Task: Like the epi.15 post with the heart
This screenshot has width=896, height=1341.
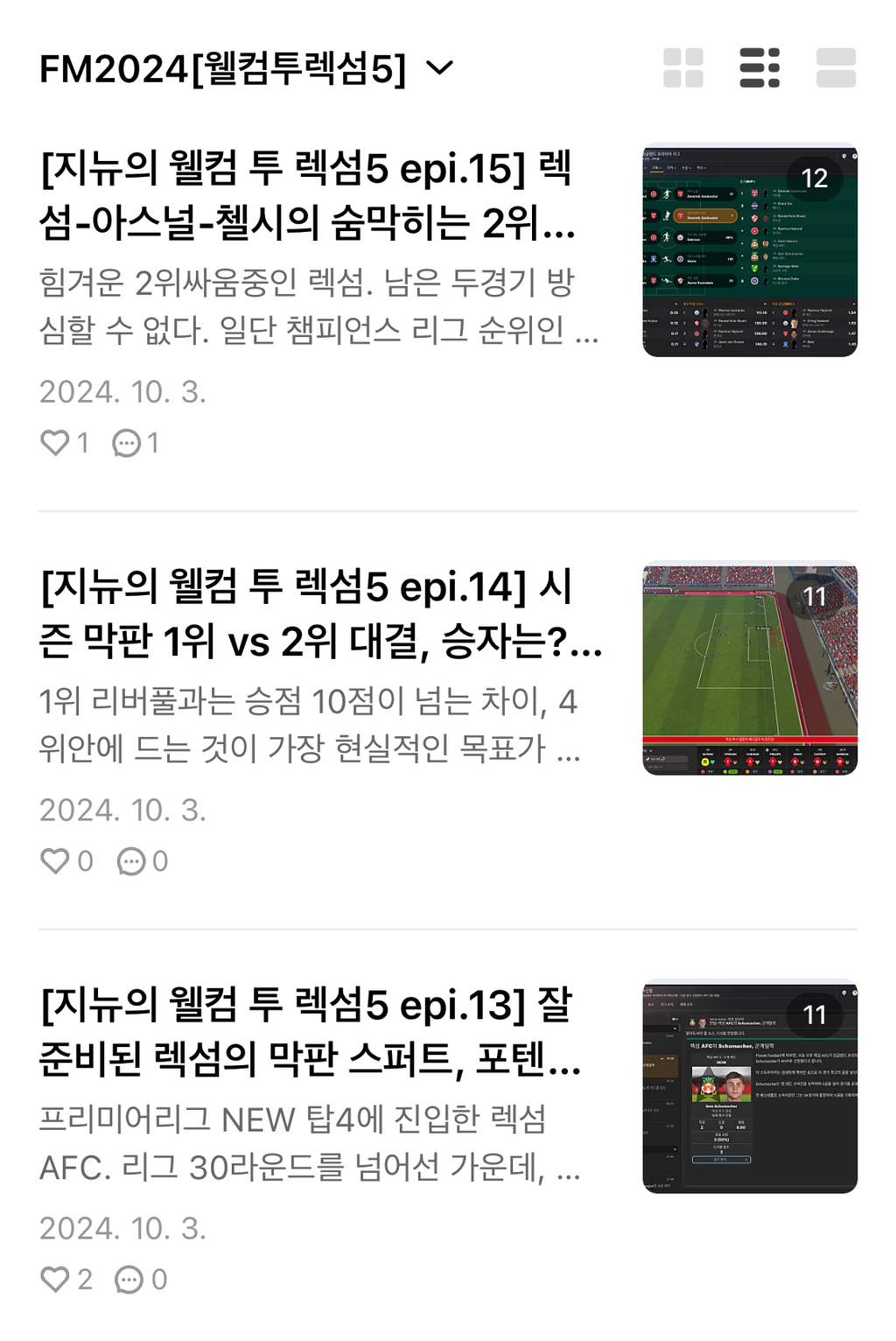Action: [55, 443]
